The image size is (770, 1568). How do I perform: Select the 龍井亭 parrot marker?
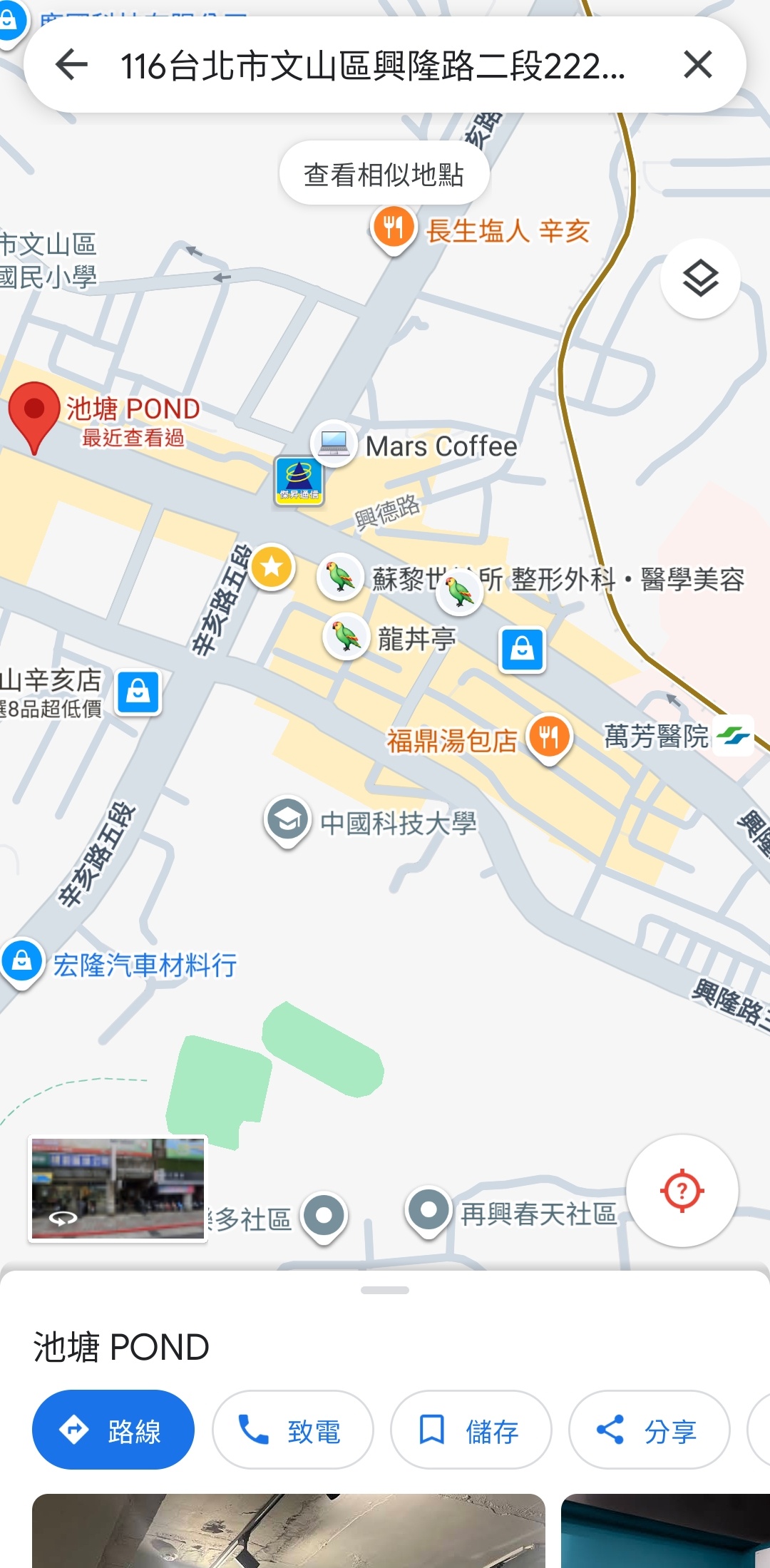346,637
